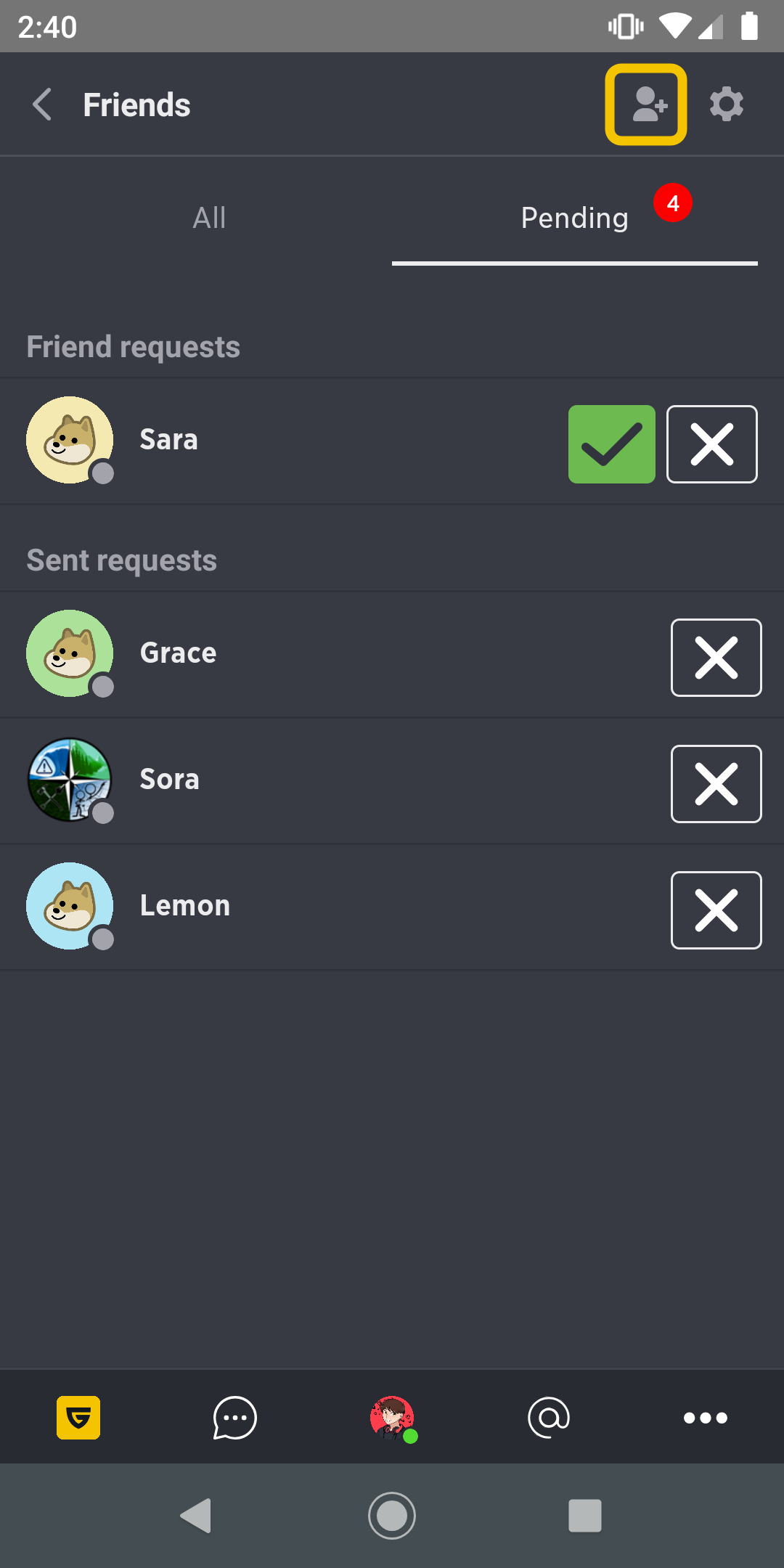Open the Guilded home tab
The width and height of the screenshot is (784, 1568).
[78, 1417]
